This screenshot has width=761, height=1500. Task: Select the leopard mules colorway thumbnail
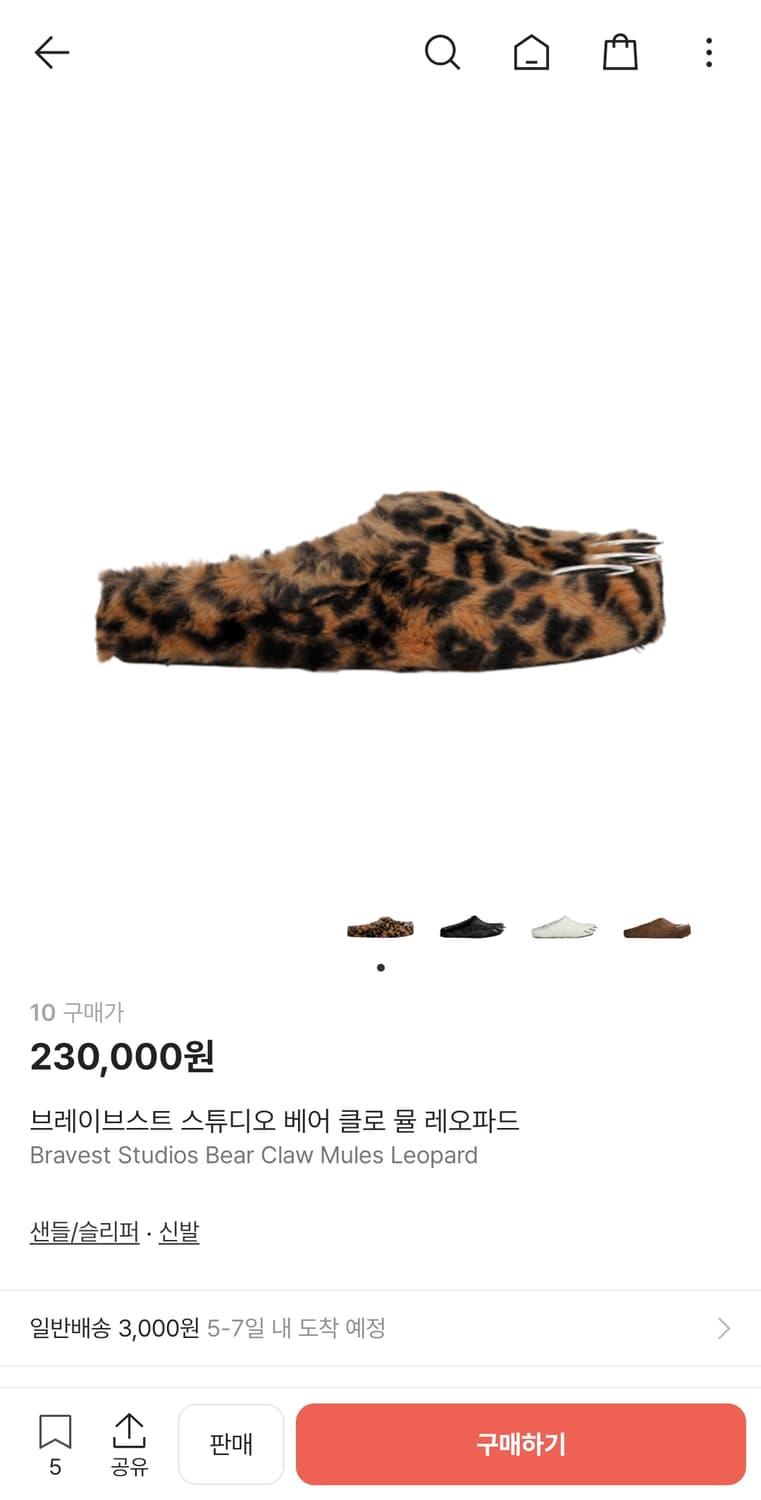coord(381,927)
